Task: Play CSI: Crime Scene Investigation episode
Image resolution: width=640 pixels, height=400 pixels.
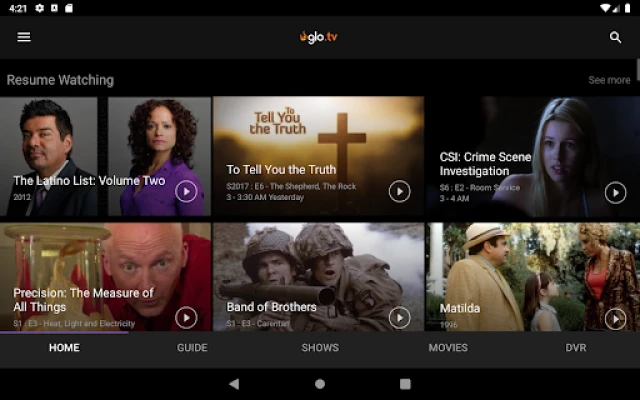Action: pyautogui.click(x=615, y=192)
